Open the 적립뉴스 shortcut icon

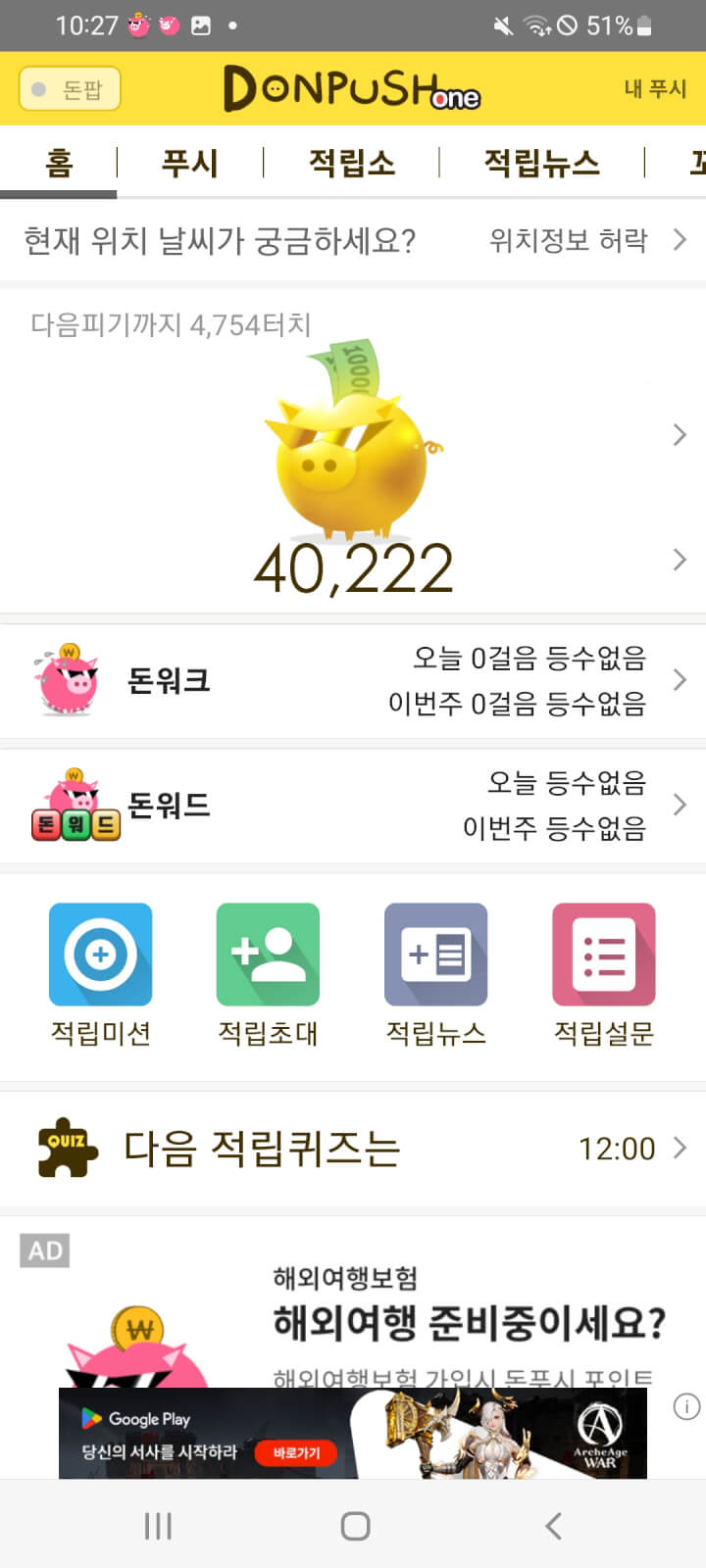[x=435, y=955]
